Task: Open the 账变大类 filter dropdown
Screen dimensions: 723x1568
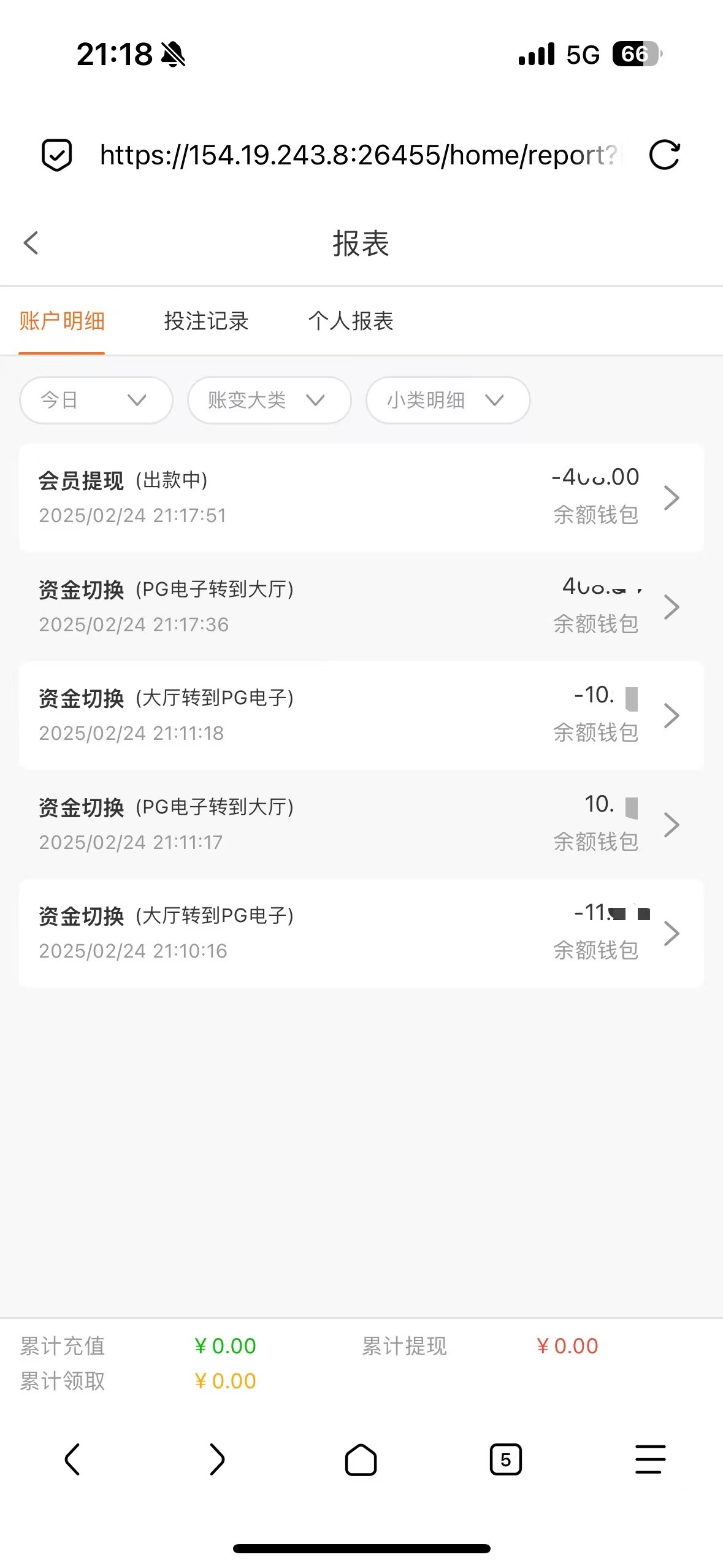Action: click(x=269, y=400)
